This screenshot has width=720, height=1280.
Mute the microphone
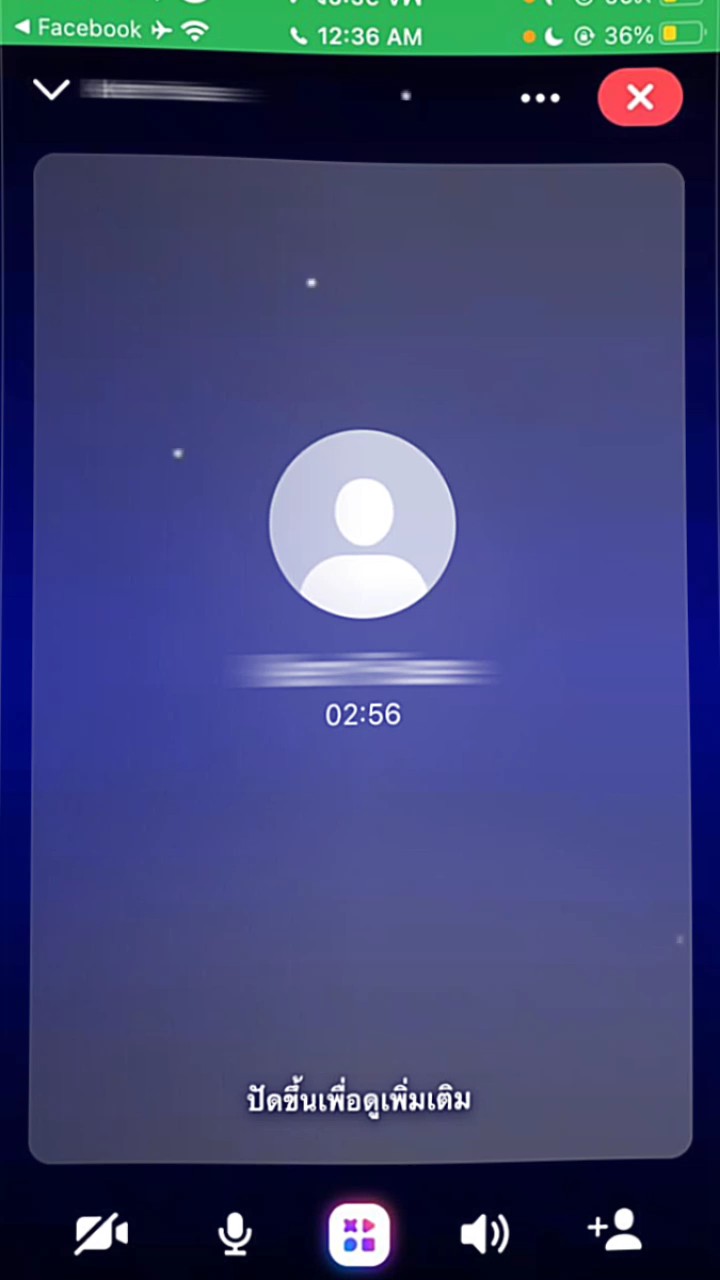235,1234
